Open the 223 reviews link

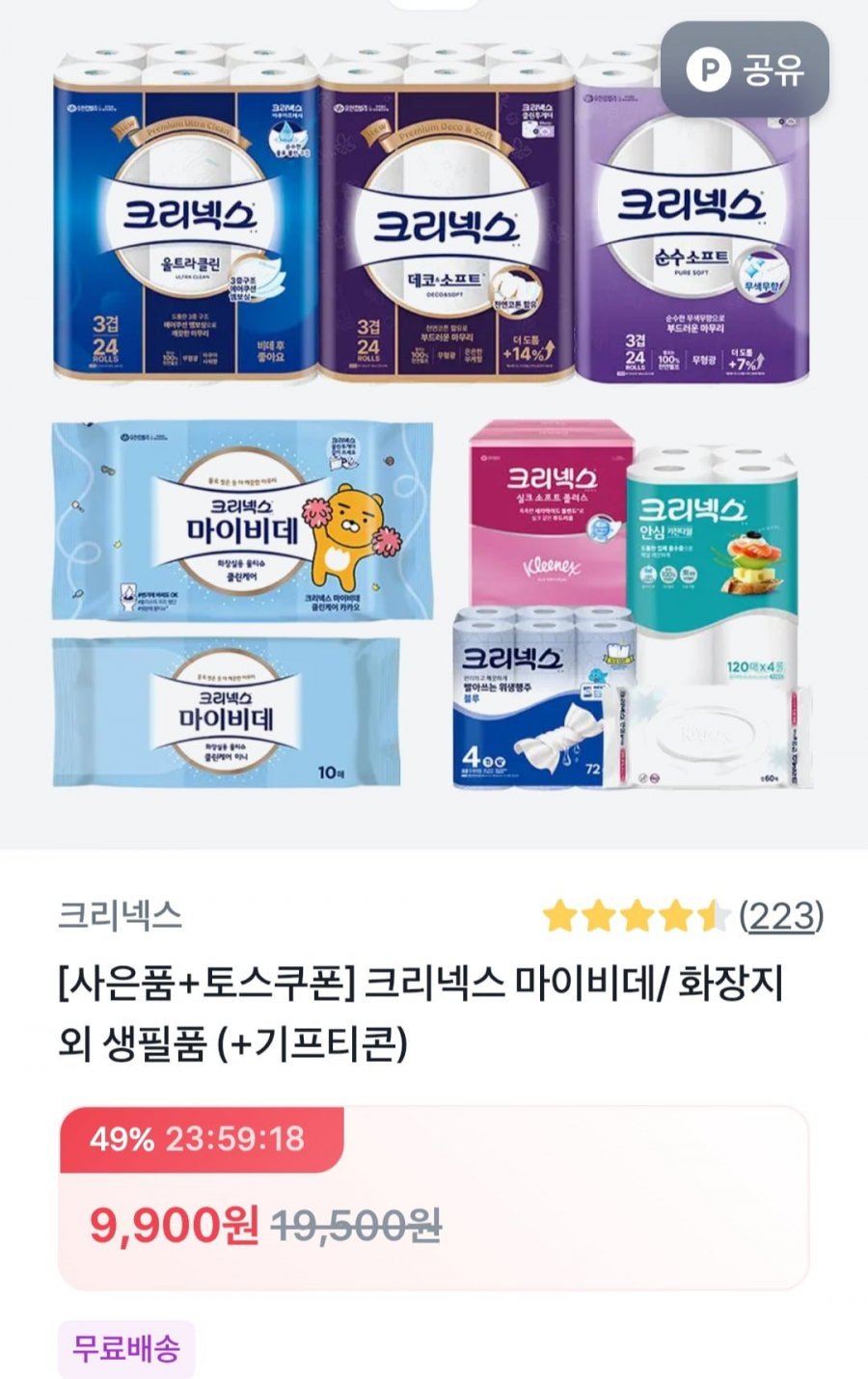(781, 915)
